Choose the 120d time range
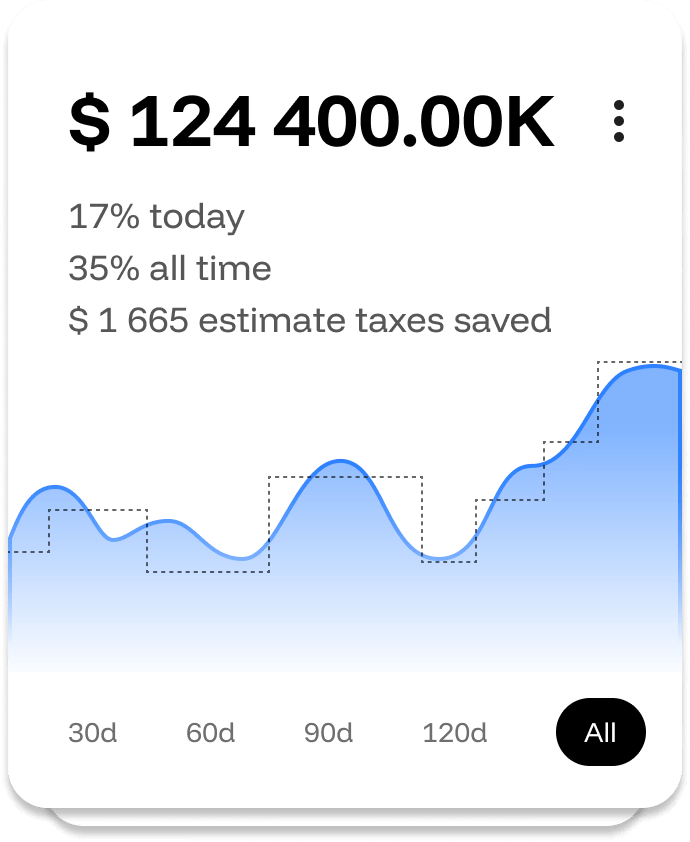 (455, 733)
